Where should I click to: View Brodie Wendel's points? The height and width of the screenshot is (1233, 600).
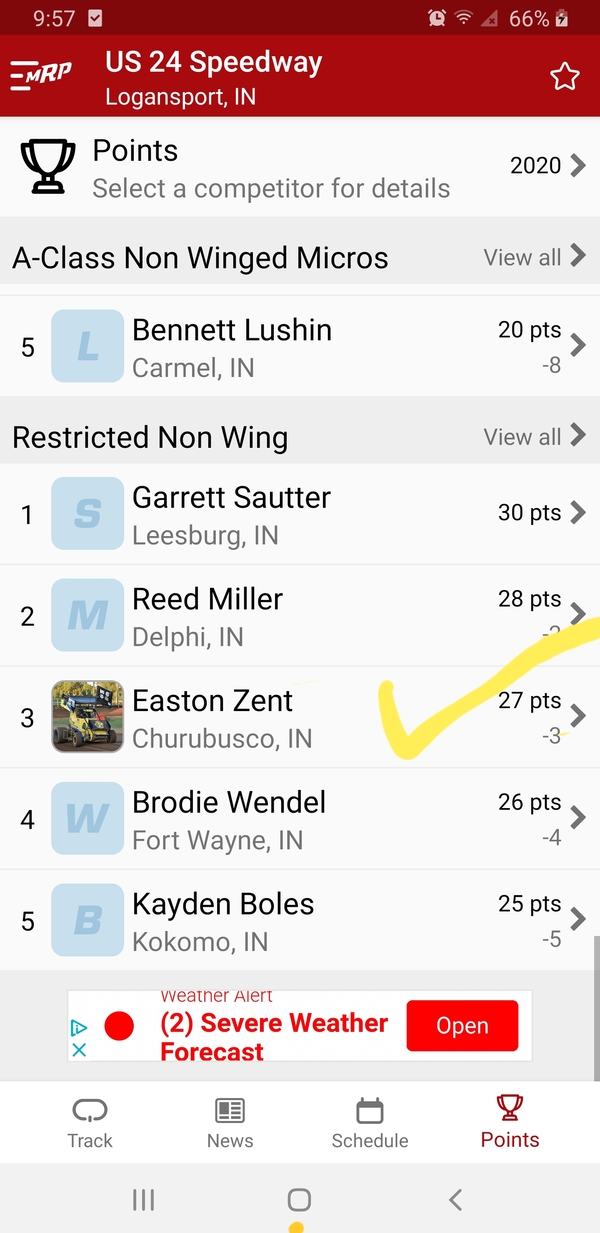point(300,820)
